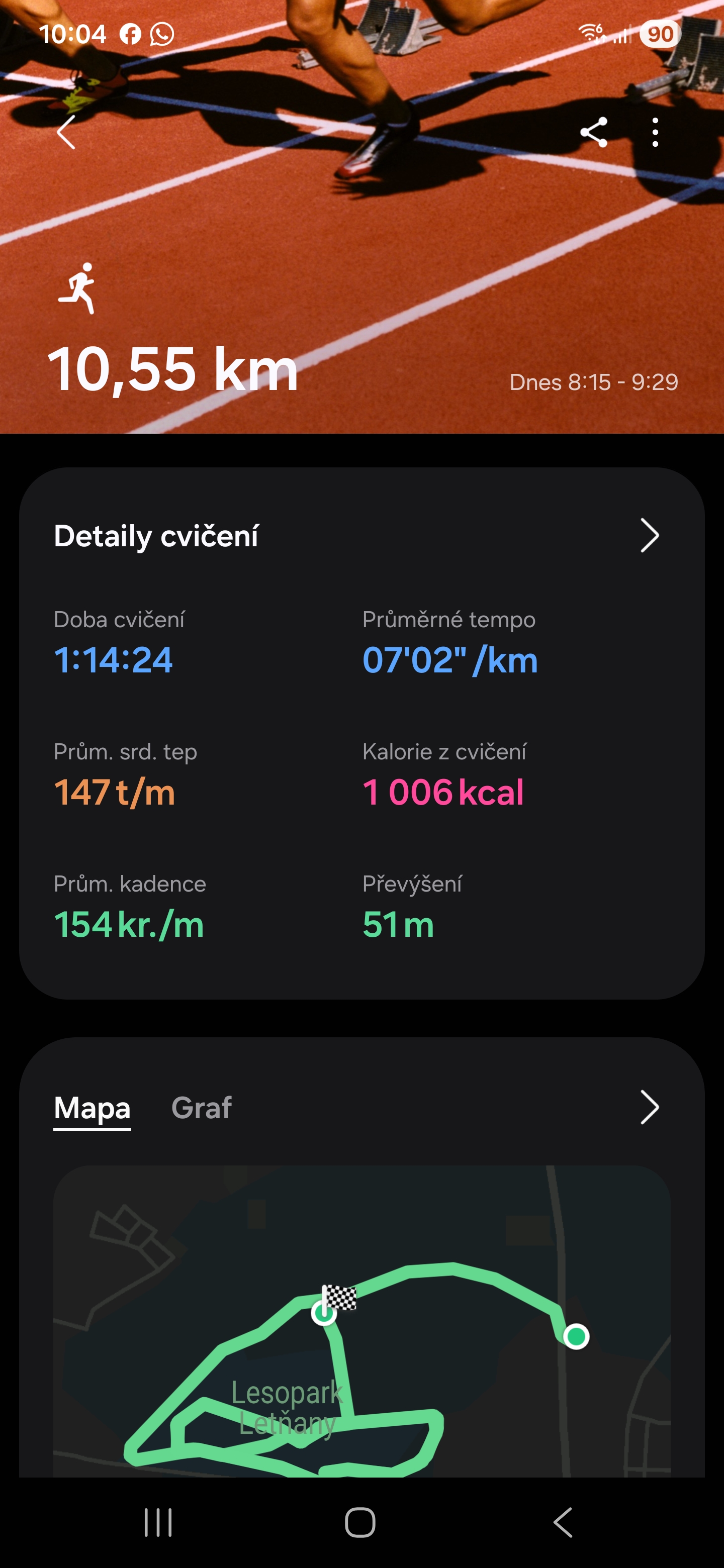Viewport: 724px width, 1568px height.
Task: Open recent apps from navigation bar
Action: coord(158,1523)
